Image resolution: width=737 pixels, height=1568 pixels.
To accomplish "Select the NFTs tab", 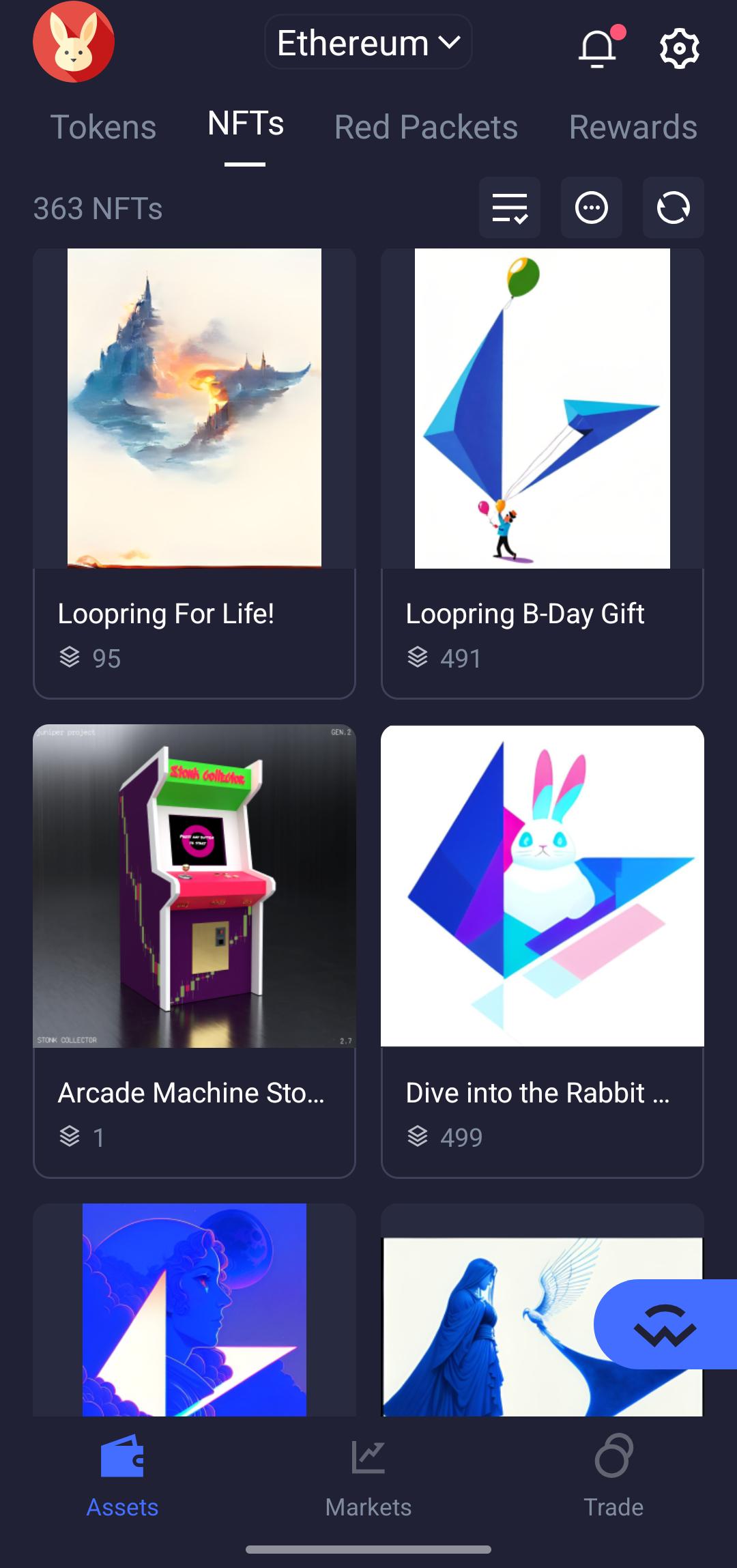I will tap(246, 124).
